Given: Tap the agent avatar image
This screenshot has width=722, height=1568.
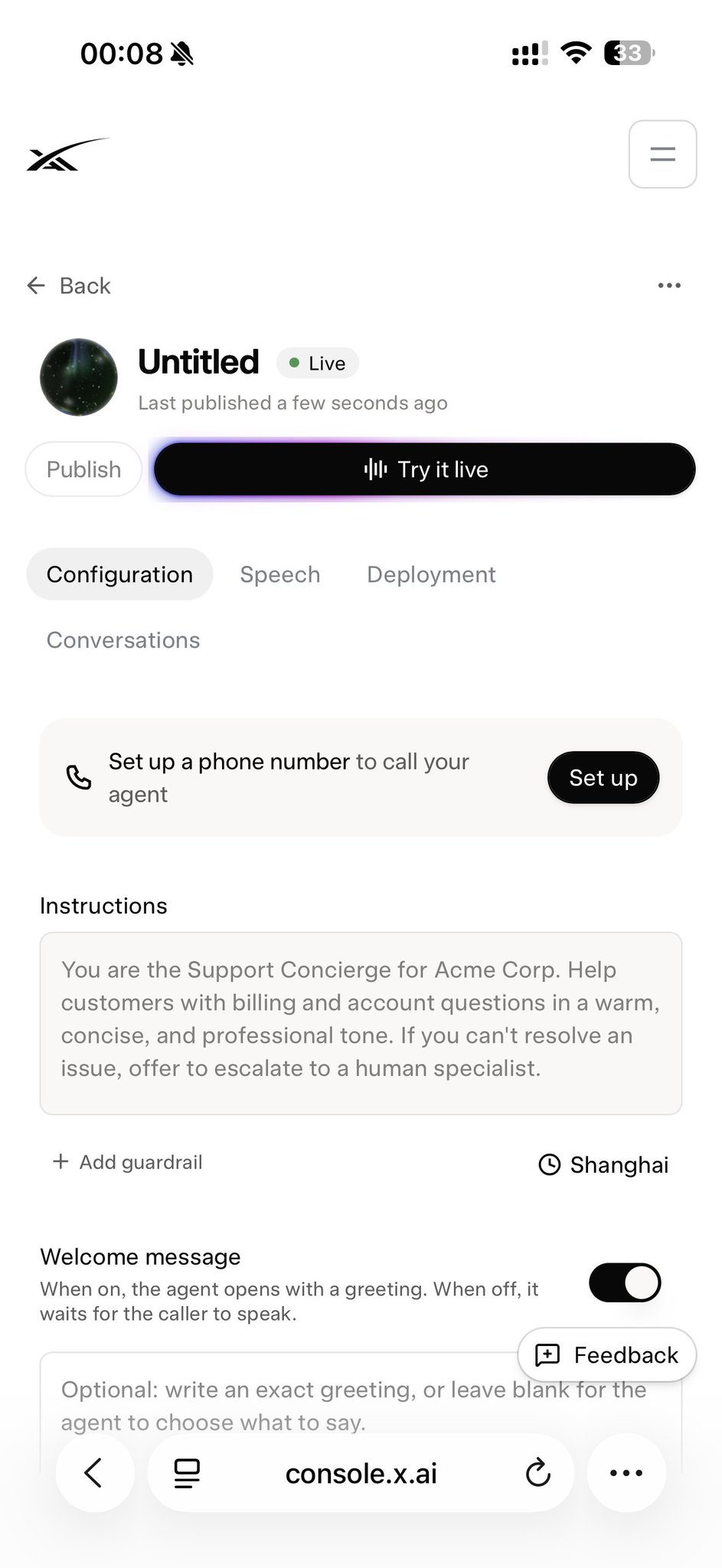Looking at the screenshot, I should click(x=79, y=377).
